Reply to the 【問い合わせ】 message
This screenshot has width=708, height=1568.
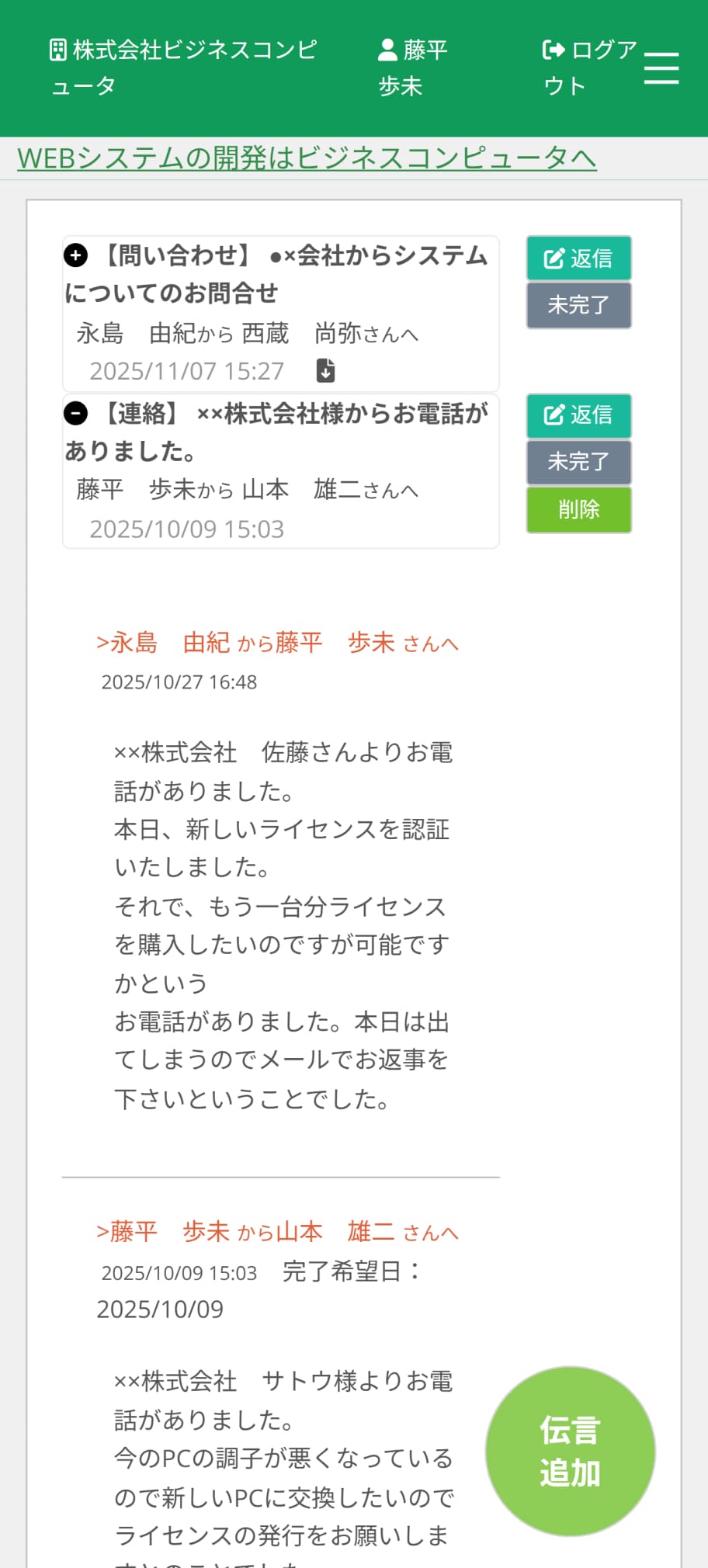click(578, 258)
